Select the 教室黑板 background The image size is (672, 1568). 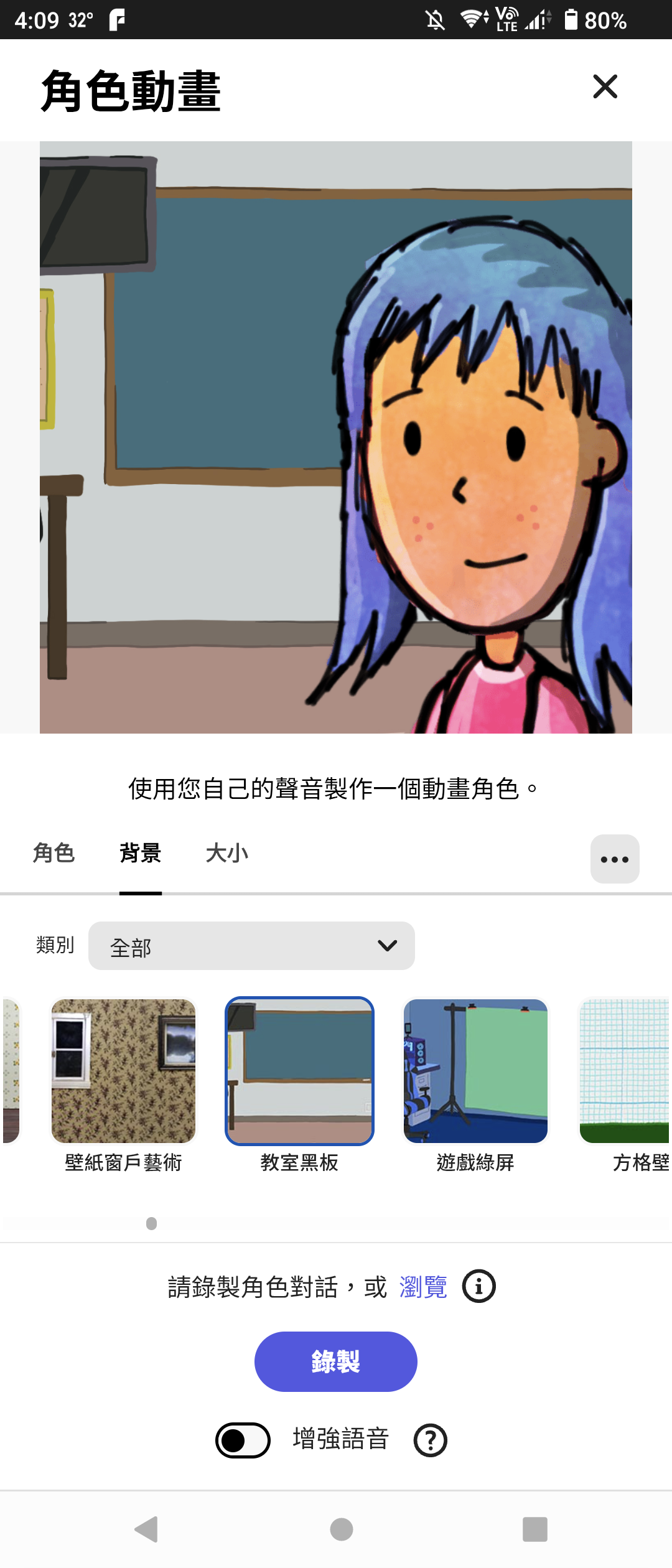click(299, 1071)
